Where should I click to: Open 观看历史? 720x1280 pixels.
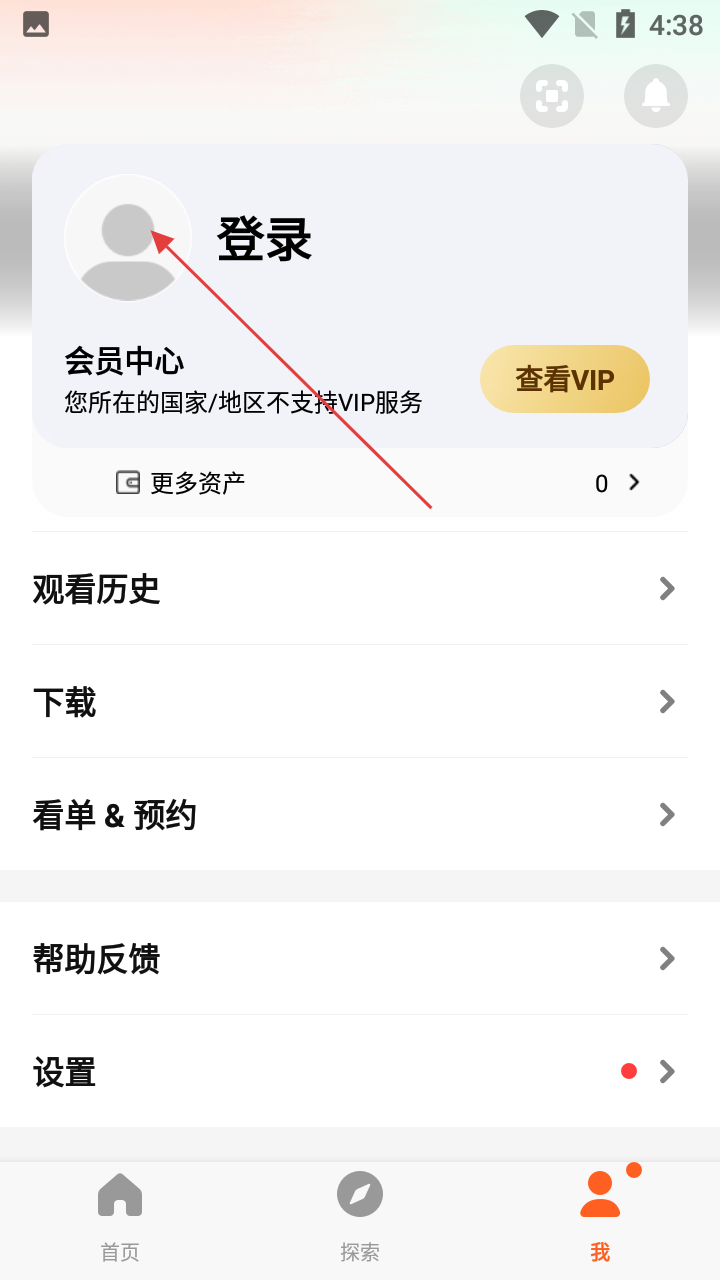pyautogui.click(x=360, y=589)
